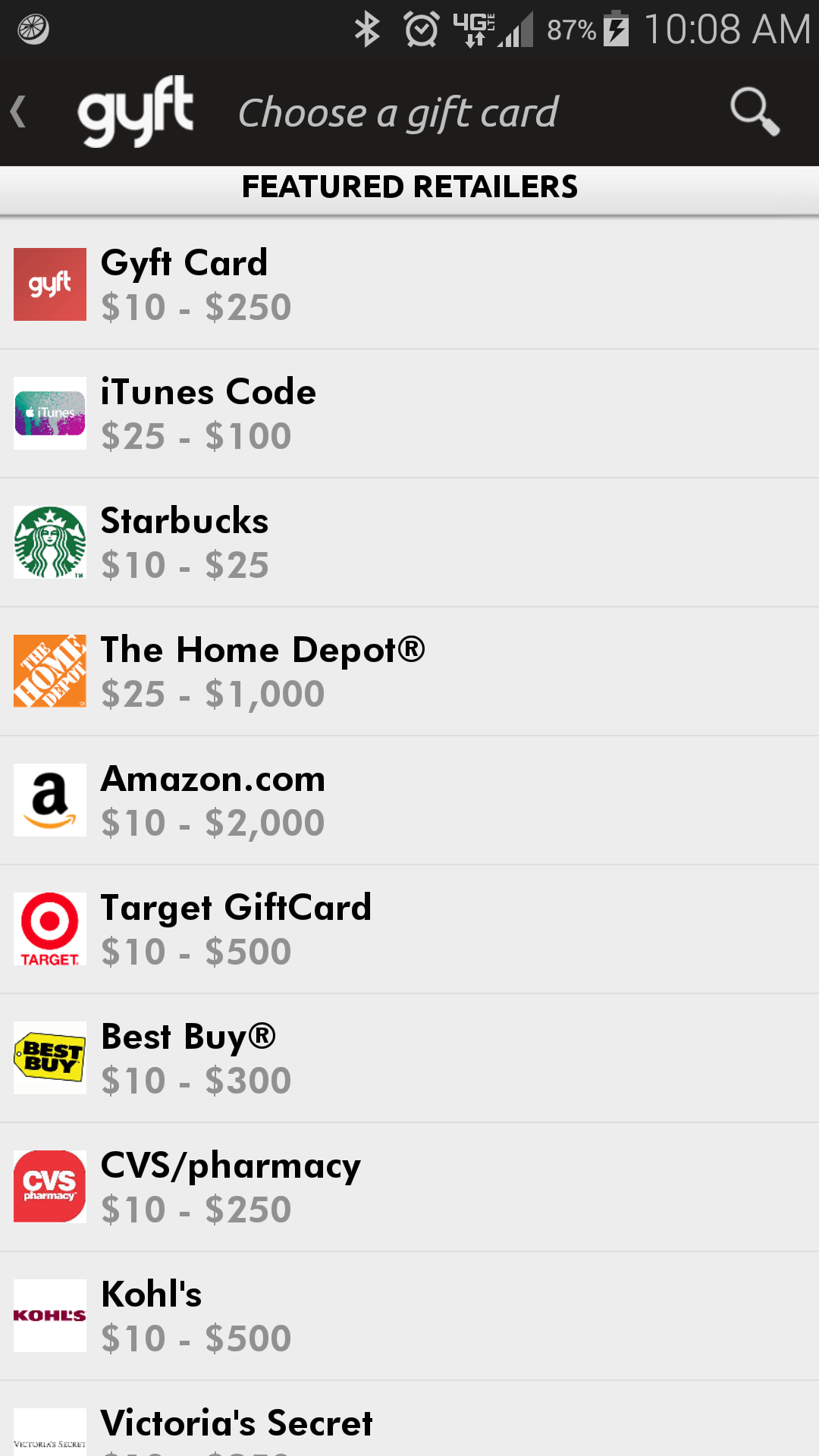Open the iTunes Code gift card
Screen dimensions: 819x1456
409,413
